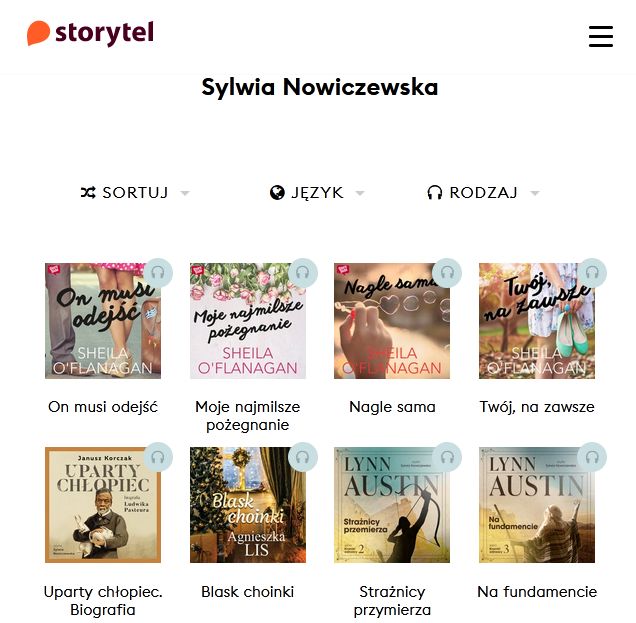
Task: Open Uparty chłopiec. Biografia book
Action: pyautogui.click(x=103, y=505)
